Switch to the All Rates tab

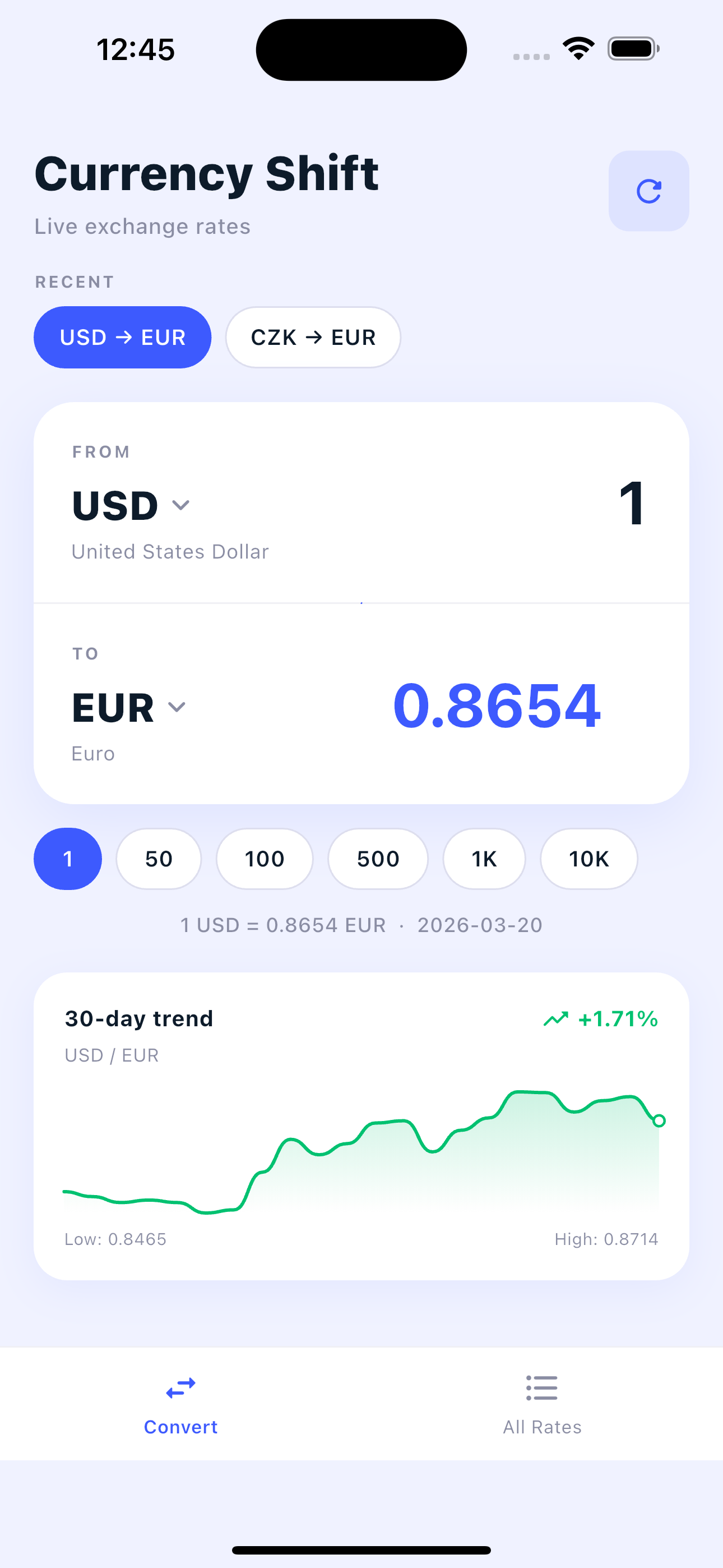[541, 1403]
